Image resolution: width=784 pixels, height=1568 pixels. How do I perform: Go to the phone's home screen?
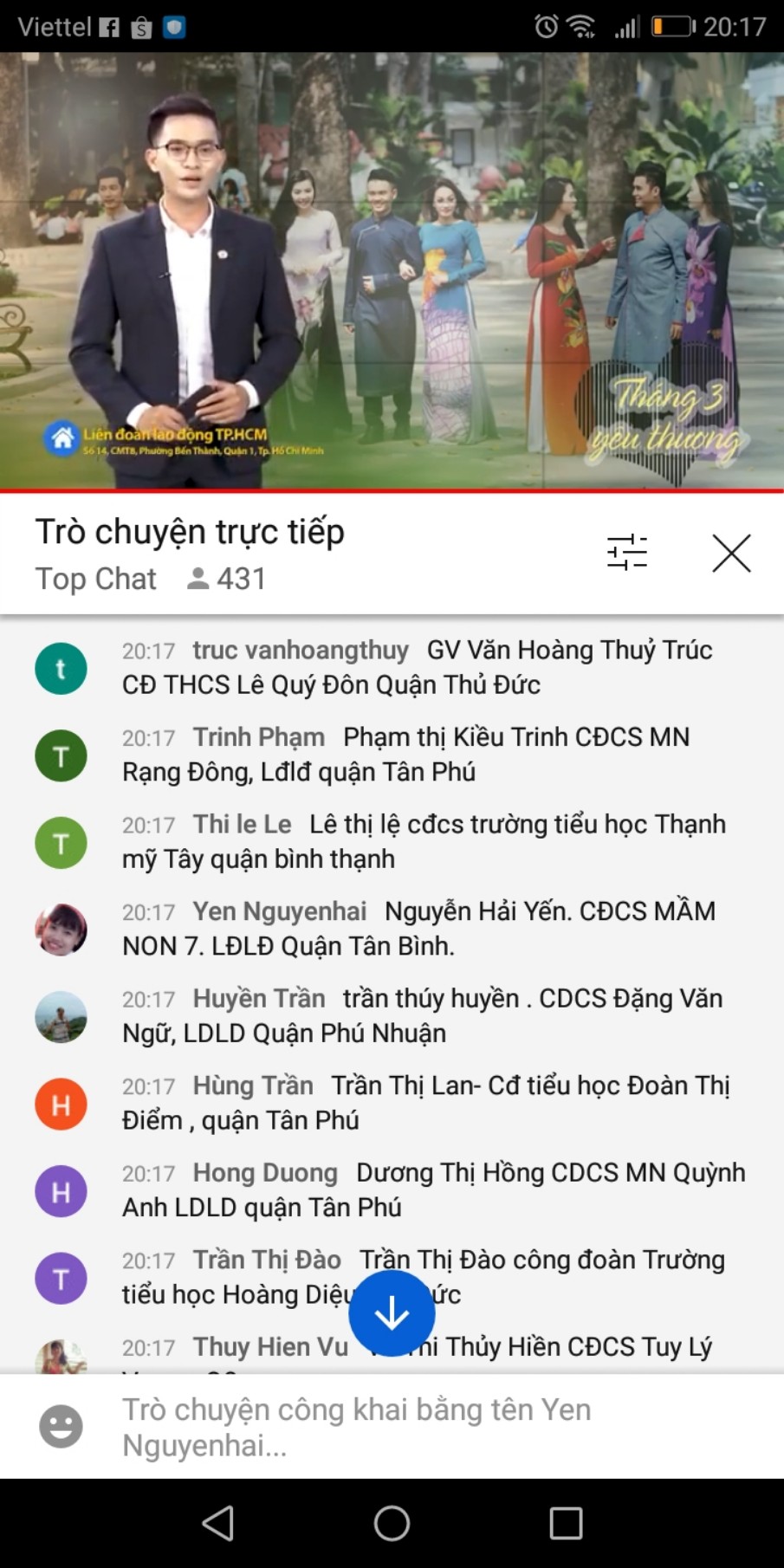point(392,1523)
